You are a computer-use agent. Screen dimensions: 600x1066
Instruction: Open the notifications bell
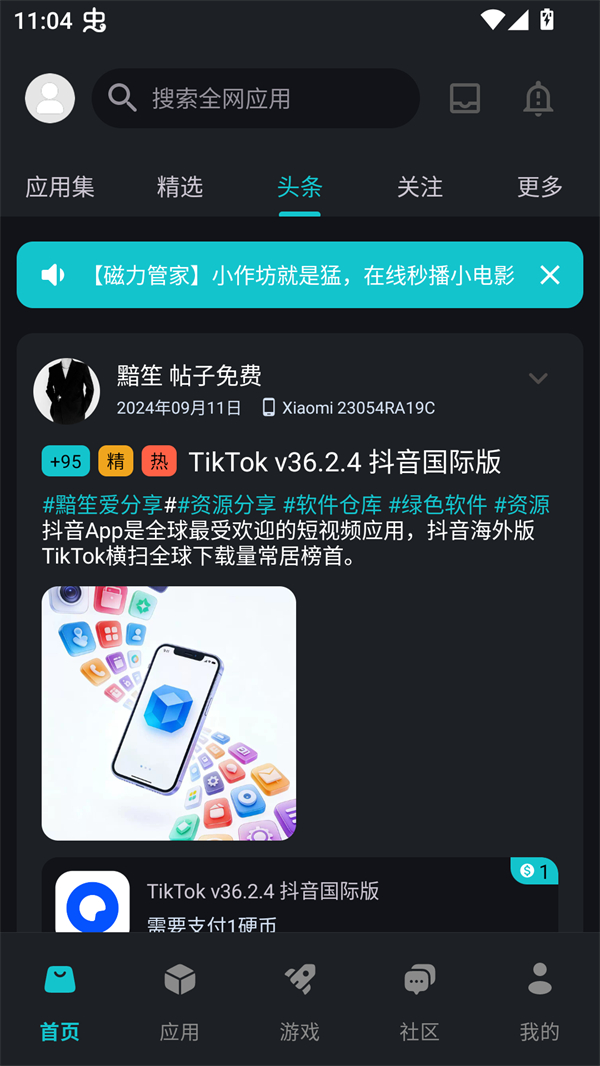click(x=538, y=98)
